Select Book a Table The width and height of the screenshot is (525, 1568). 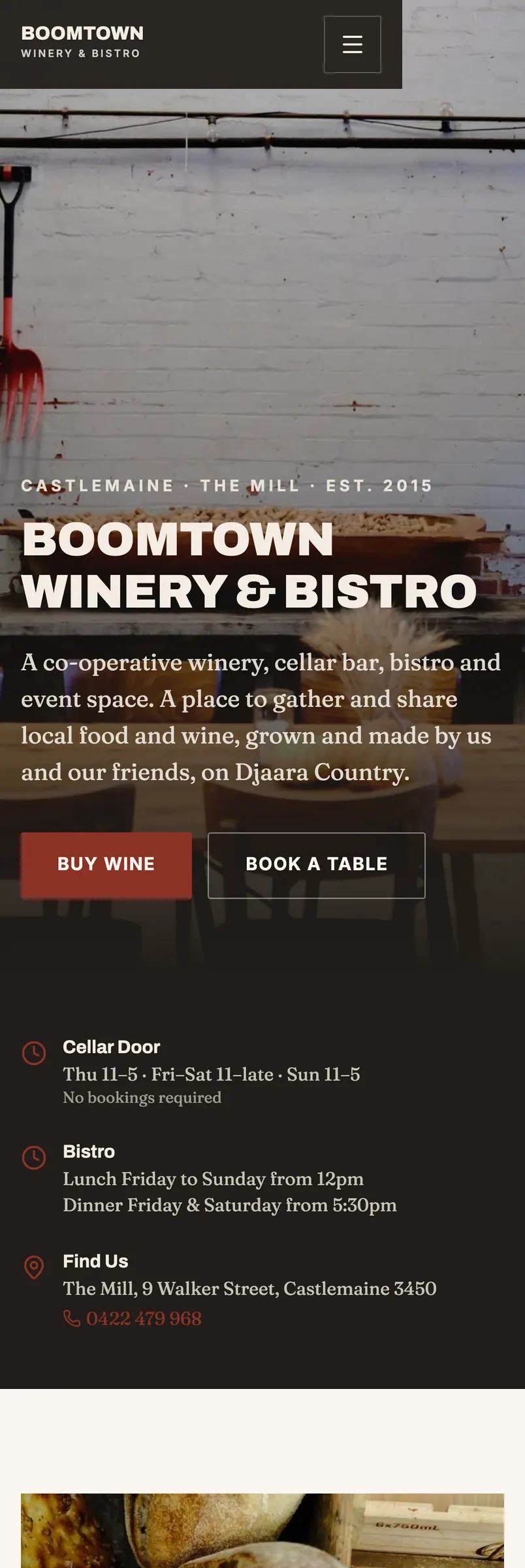[317, 865]
